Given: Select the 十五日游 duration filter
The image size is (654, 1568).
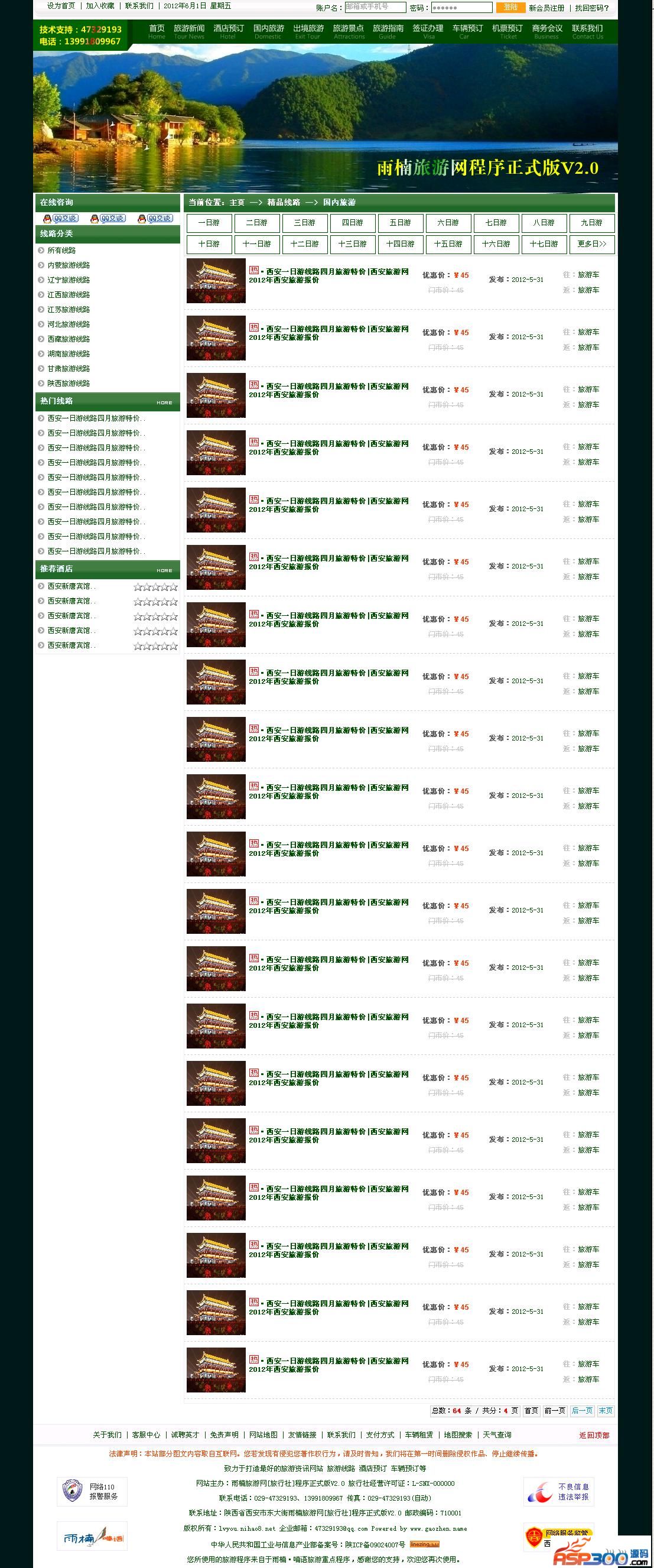Looking at the screenshot, I should [448, 244].
